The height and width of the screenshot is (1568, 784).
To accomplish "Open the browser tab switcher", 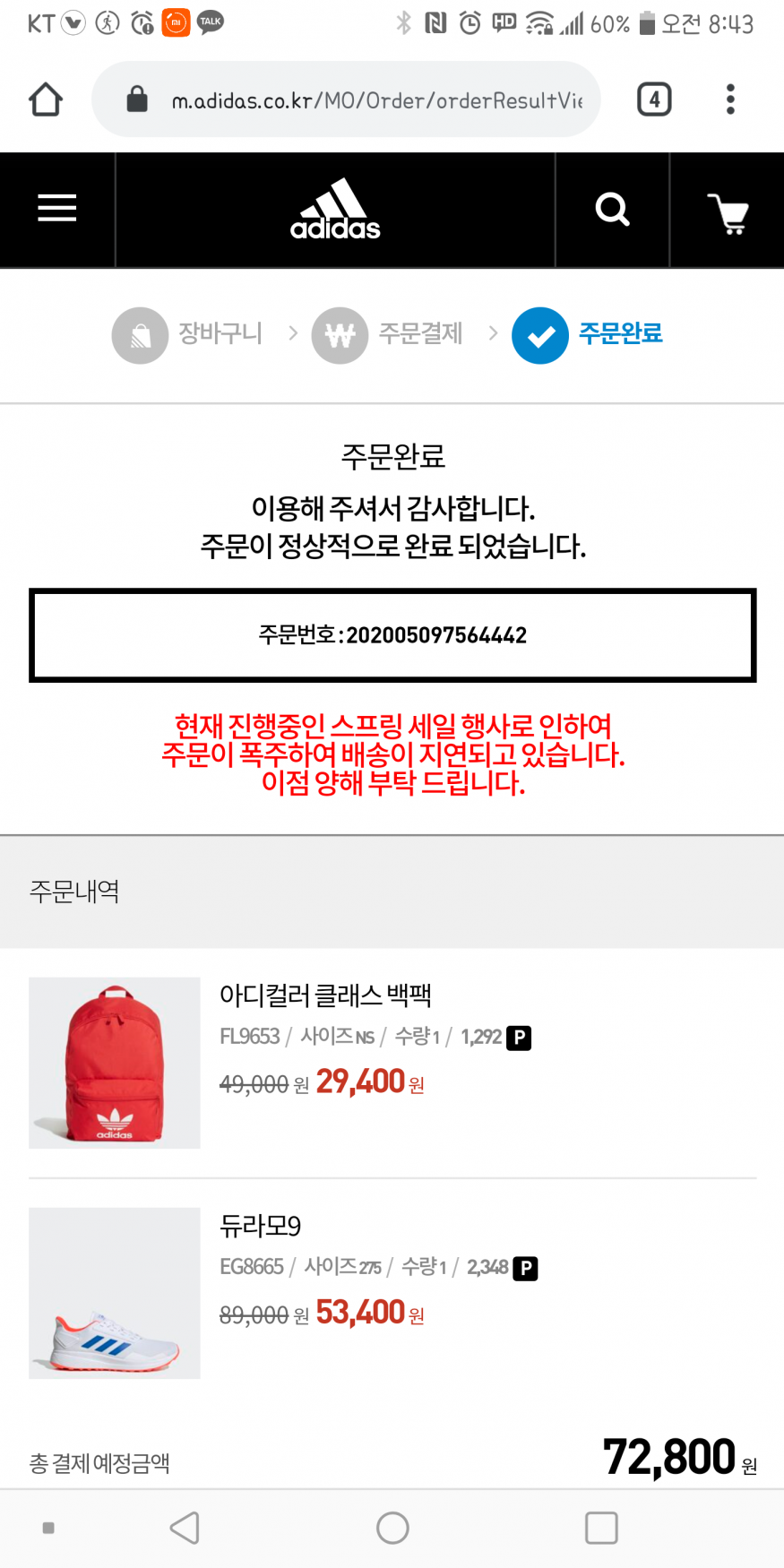I will point(654,99).
